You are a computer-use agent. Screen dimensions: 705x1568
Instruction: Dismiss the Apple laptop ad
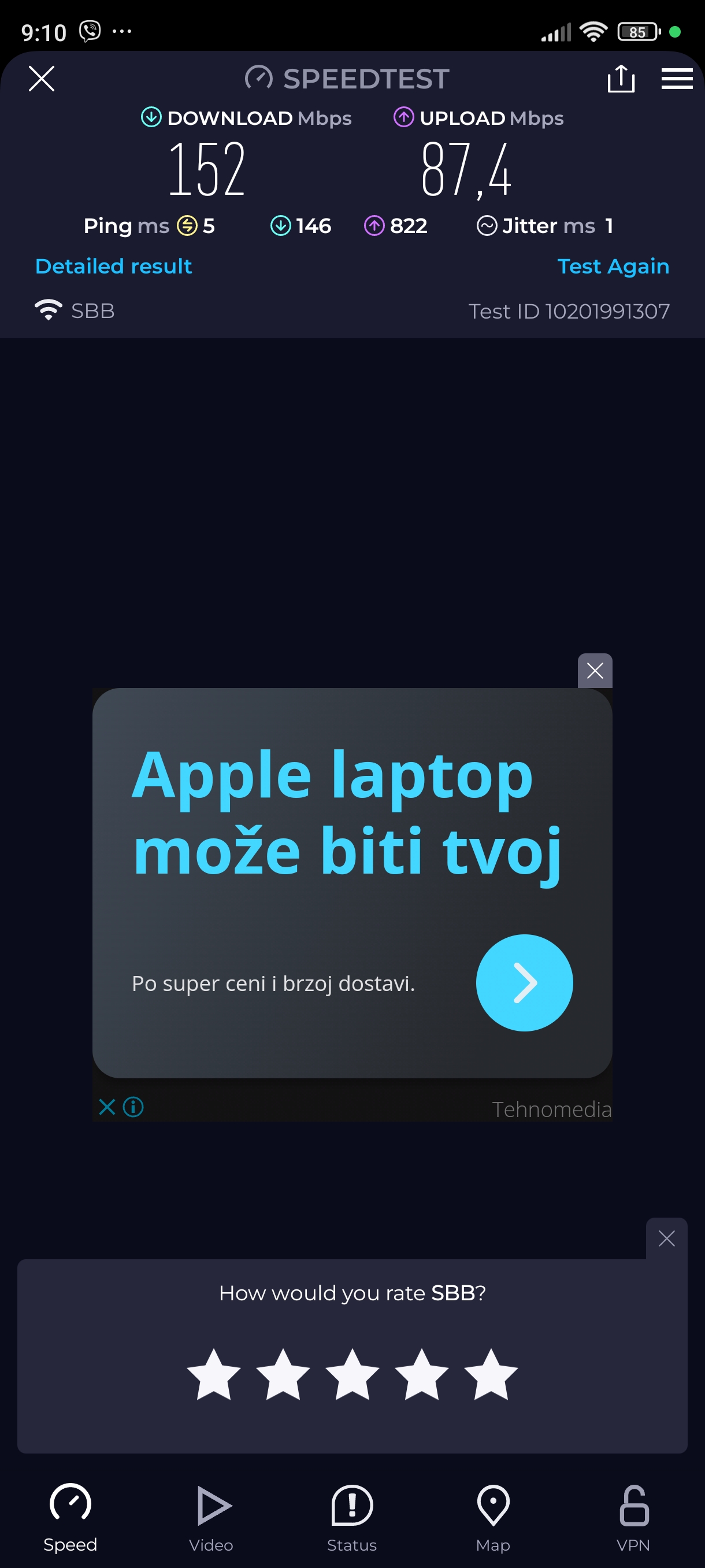(x=594, y=671)
